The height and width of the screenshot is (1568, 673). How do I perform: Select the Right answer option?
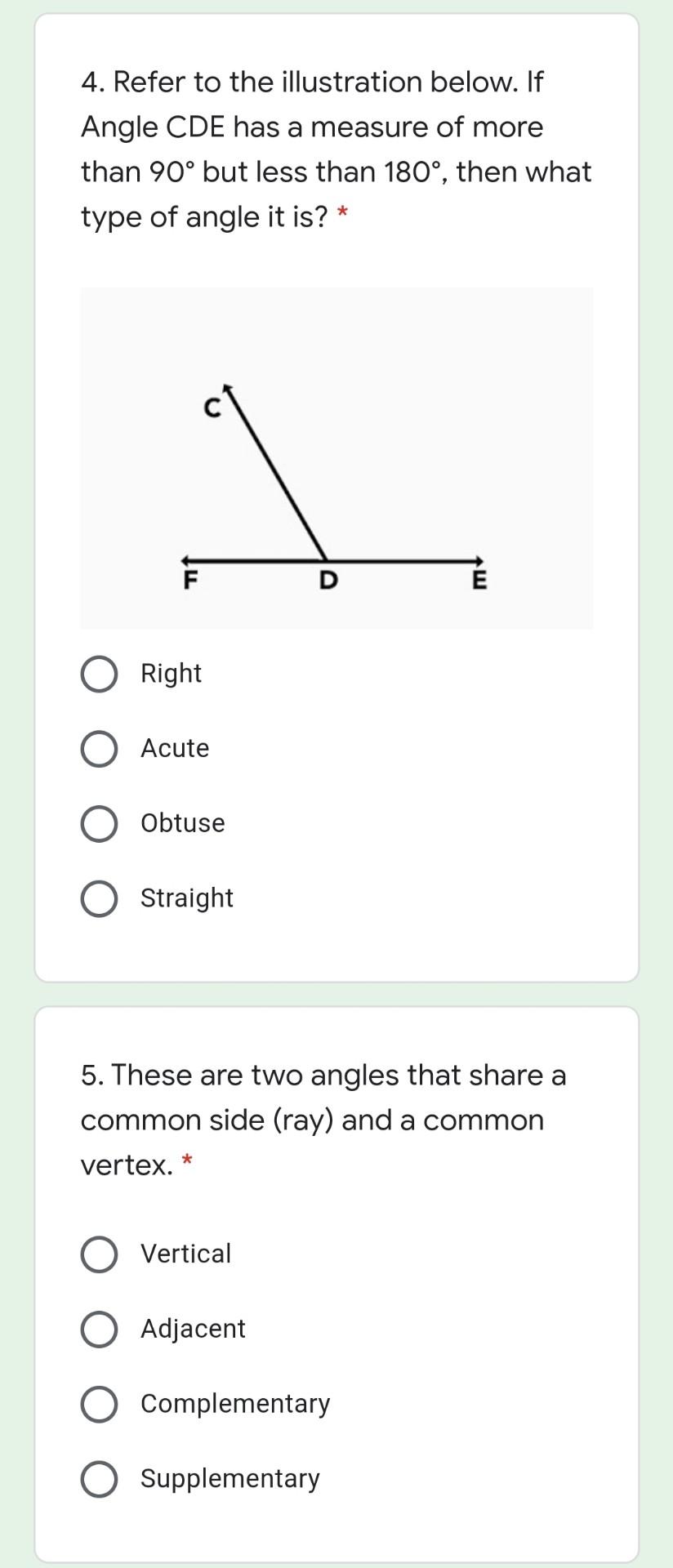click(98, 674)
